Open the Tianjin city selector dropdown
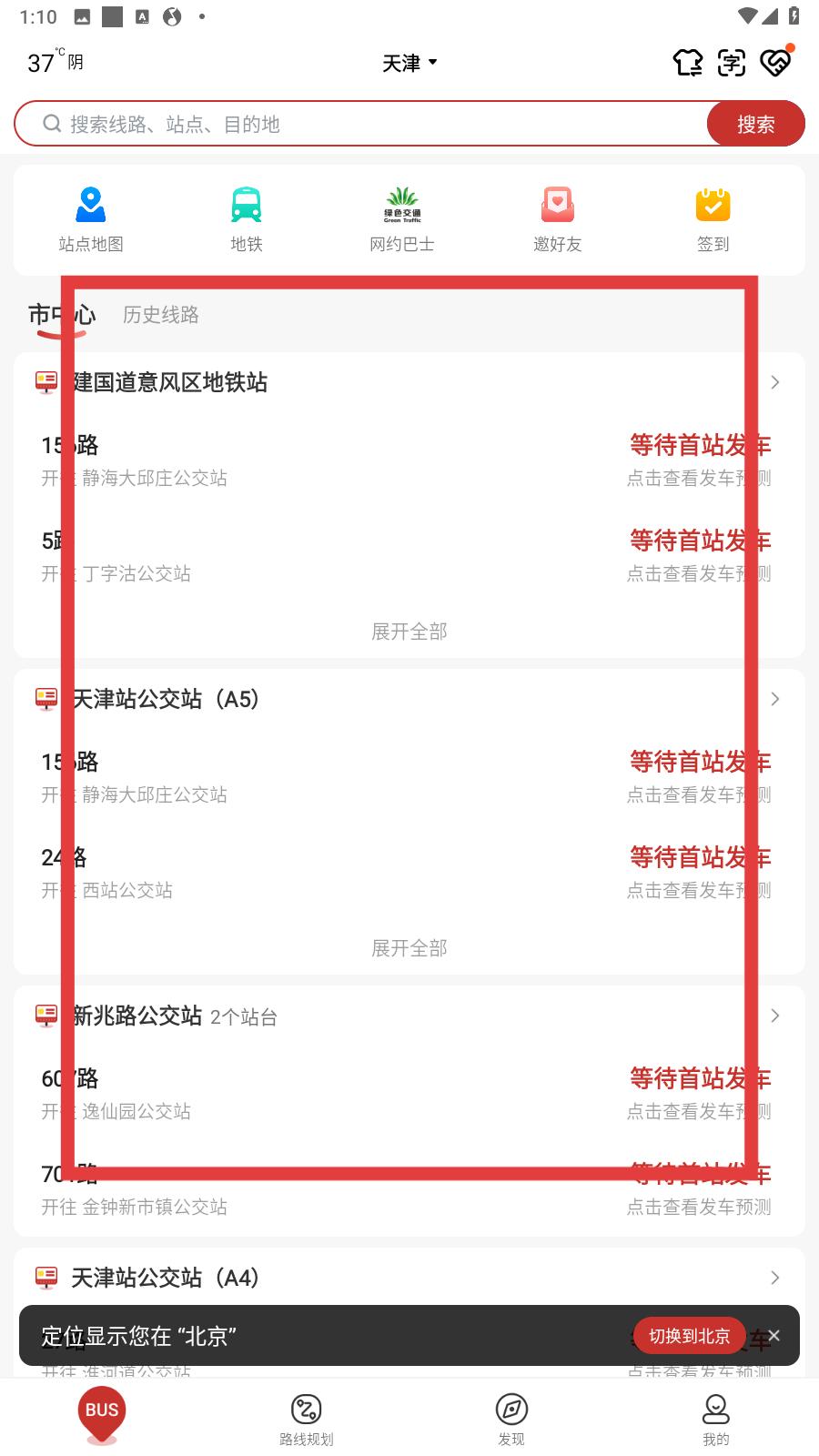 tap(409, 63)
